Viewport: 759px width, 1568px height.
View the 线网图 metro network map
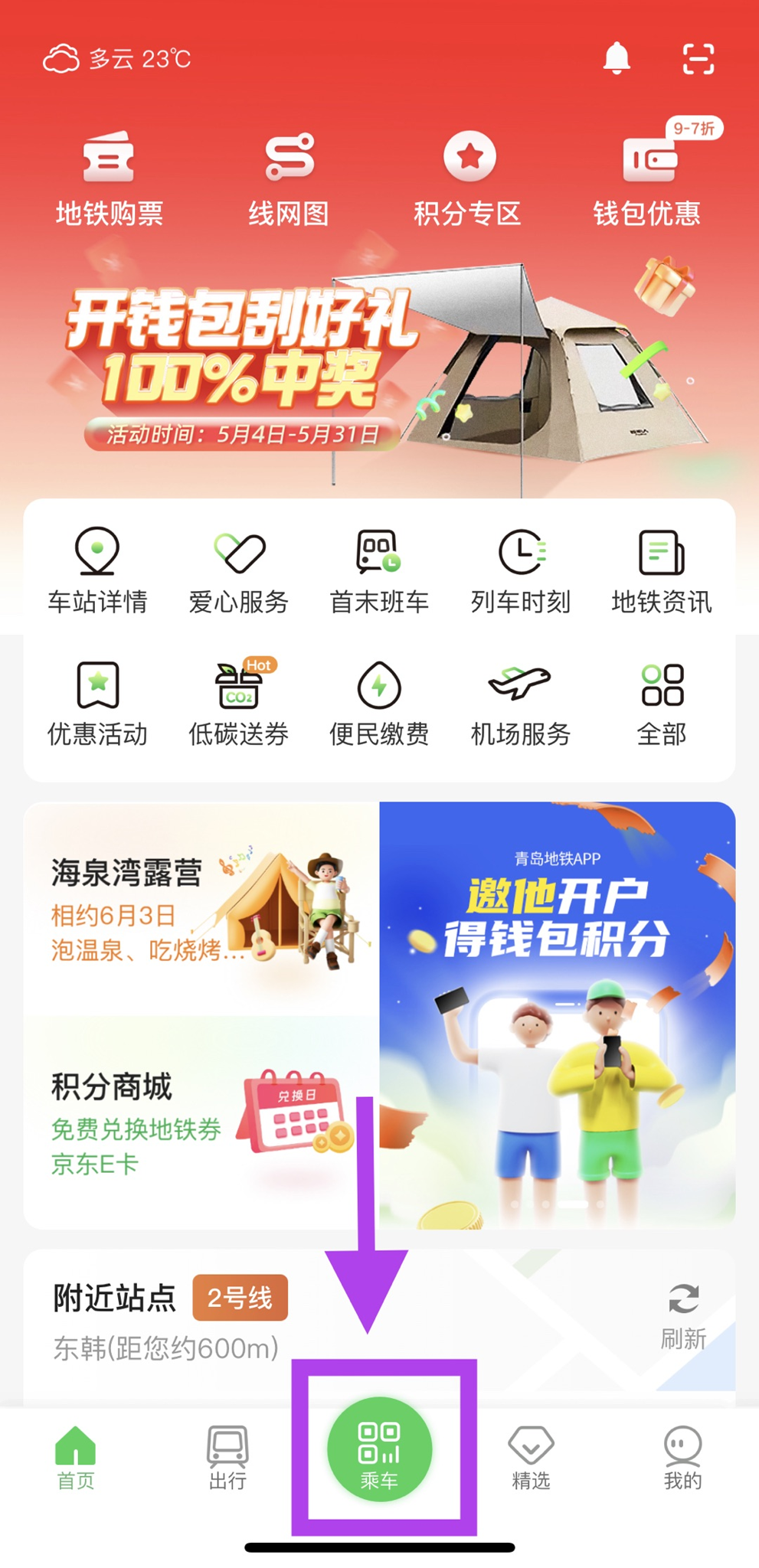[290, 178]
